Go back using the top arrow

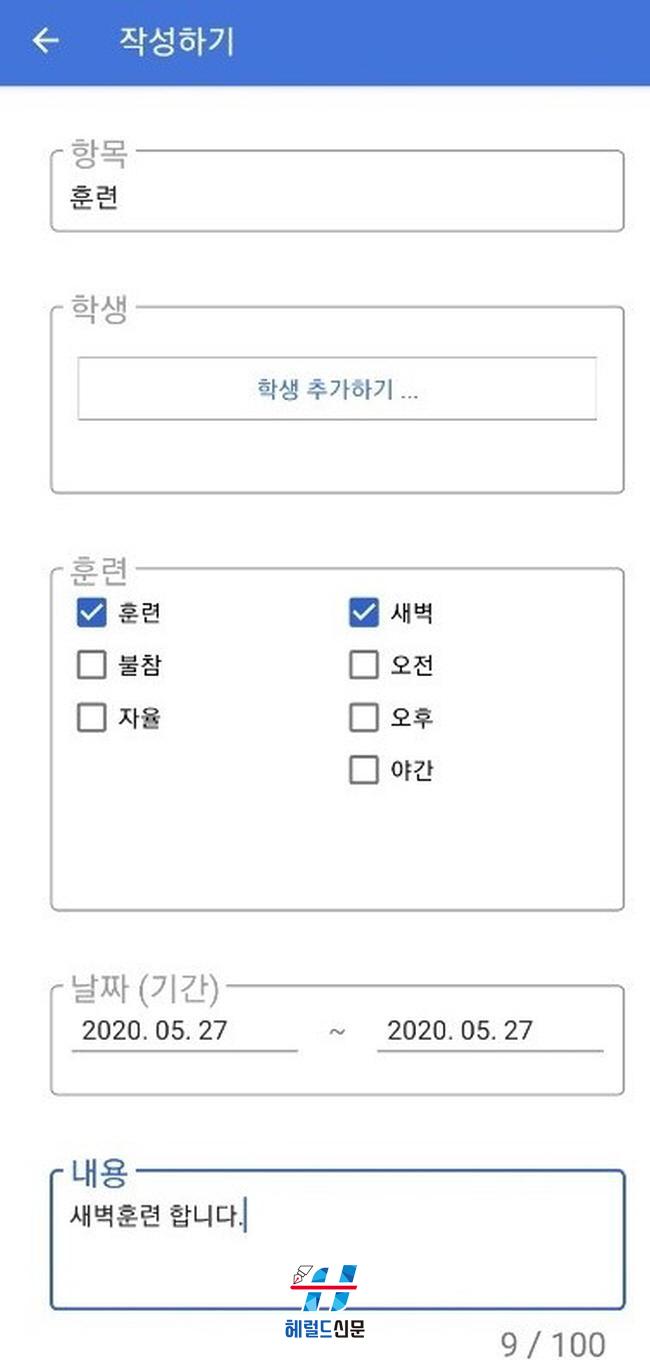[46, 41]
